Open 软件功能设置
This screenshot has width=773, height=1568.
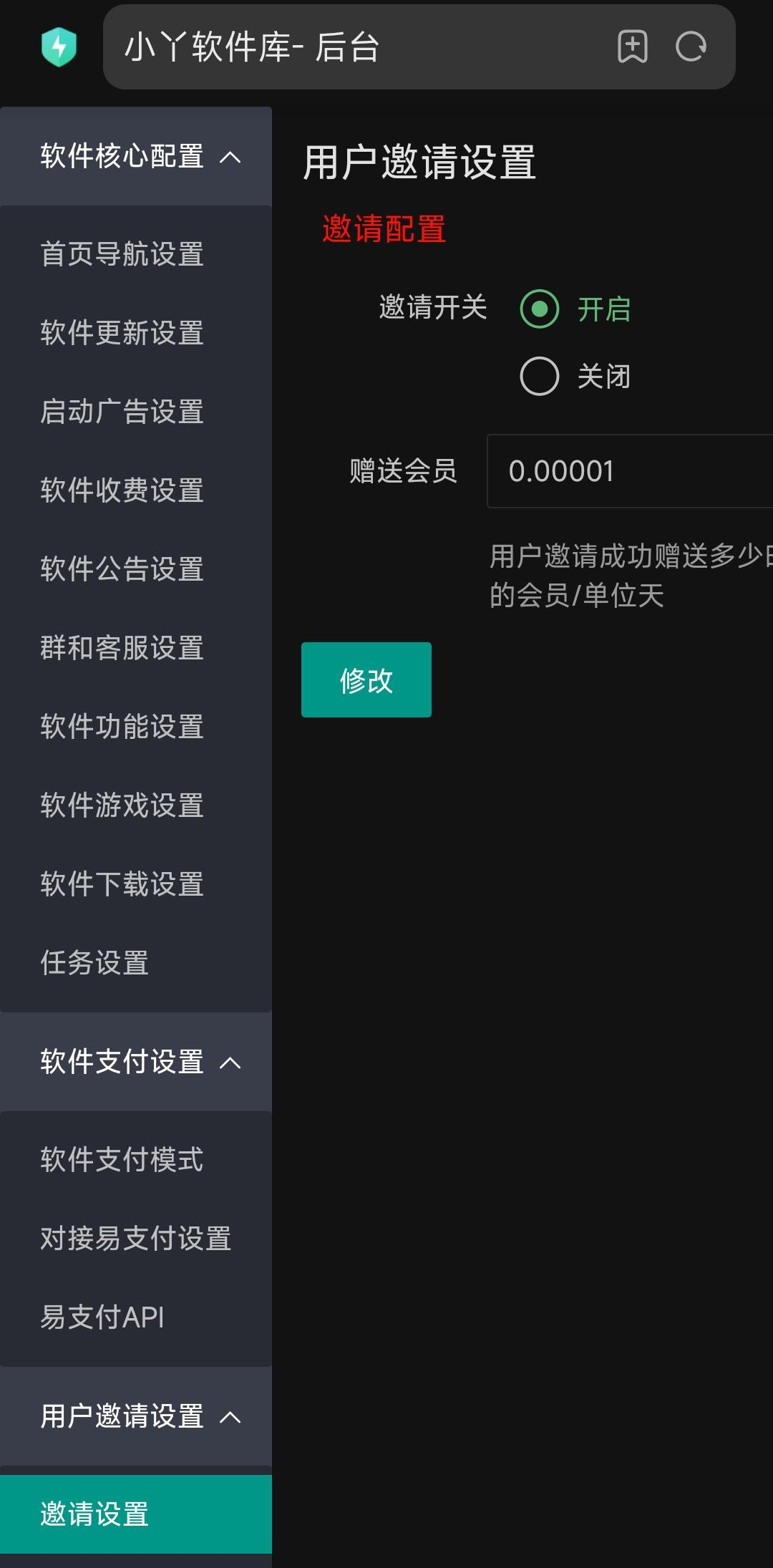pyautogui.click(x=122, y=727)
